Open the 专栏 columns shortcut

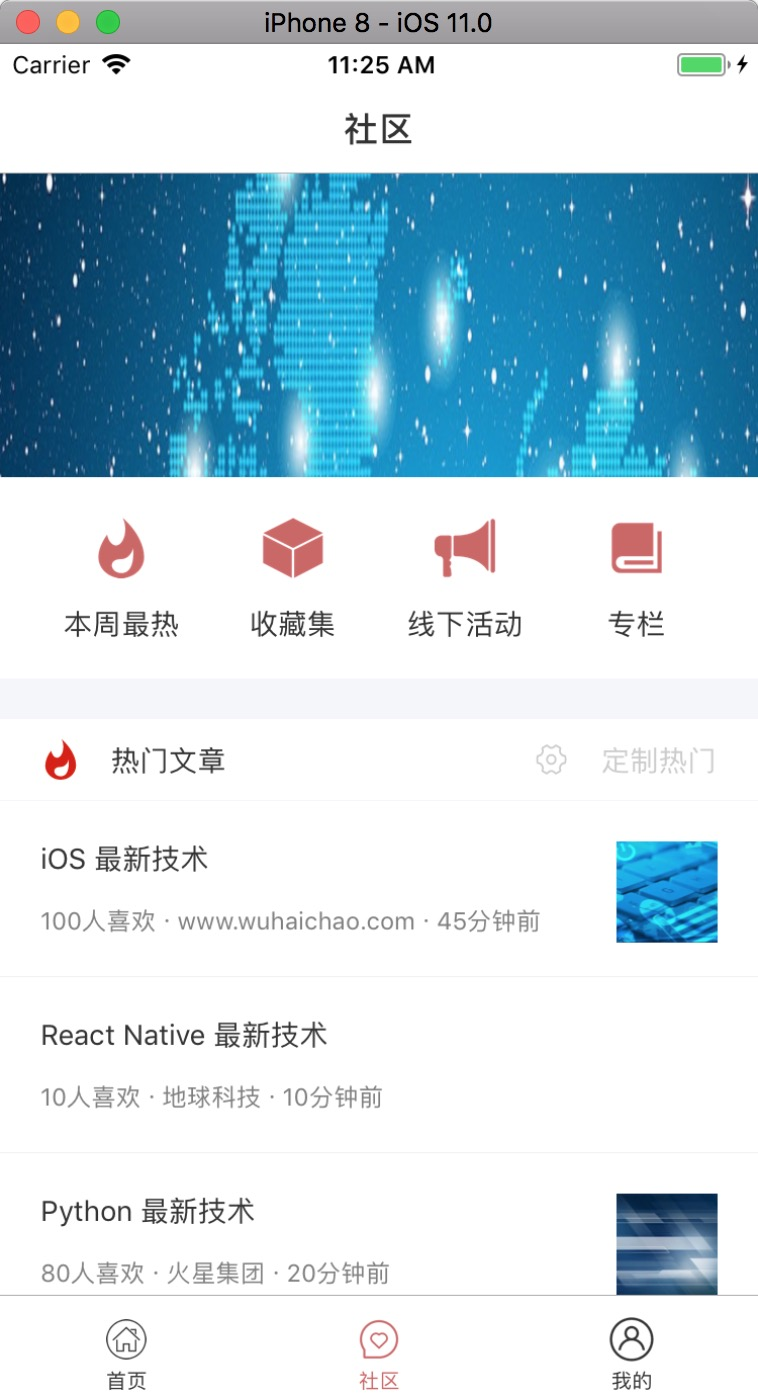pos(636,579)
